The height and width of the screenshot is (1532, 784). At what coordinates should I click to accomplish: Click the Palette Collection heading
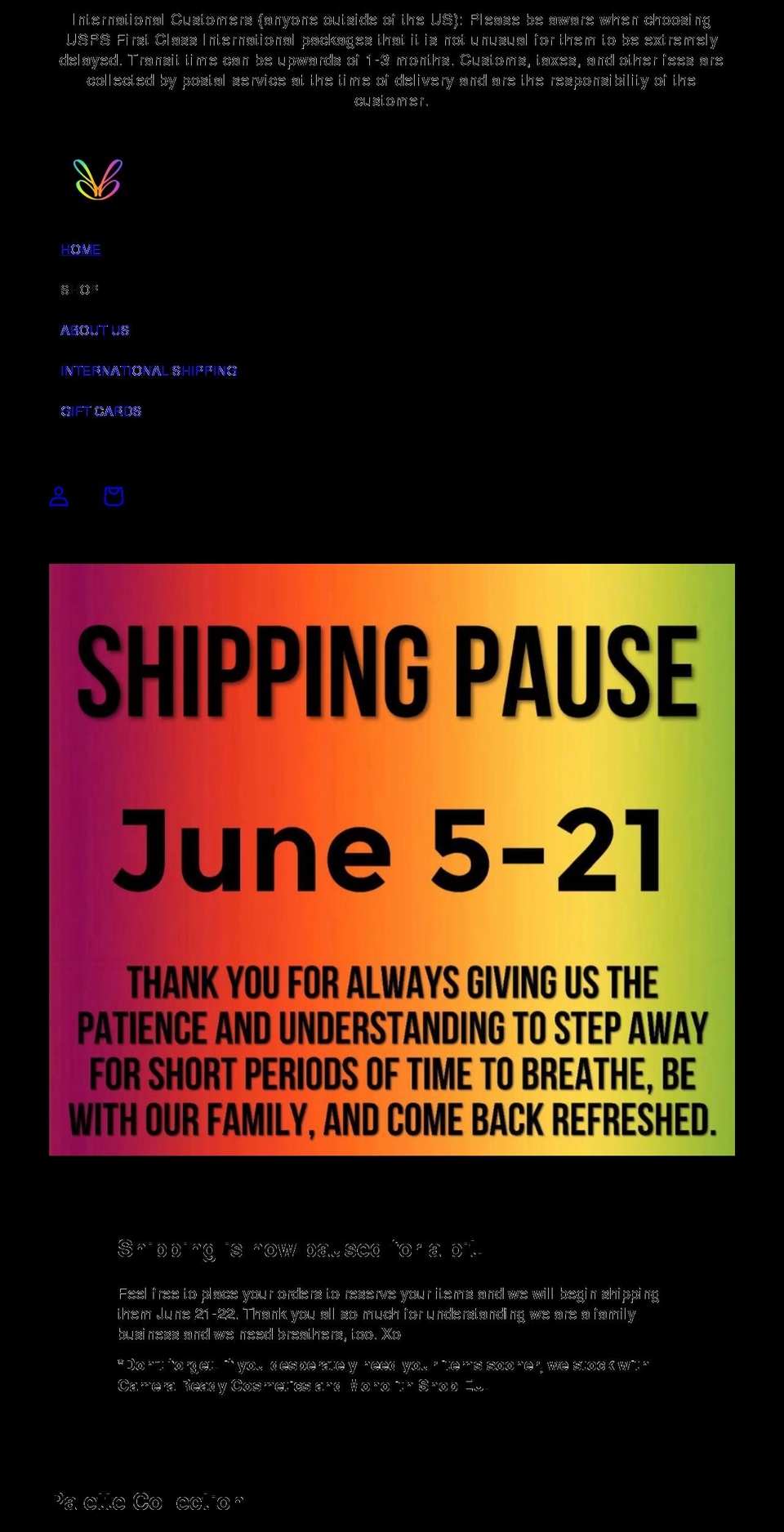147,1502
